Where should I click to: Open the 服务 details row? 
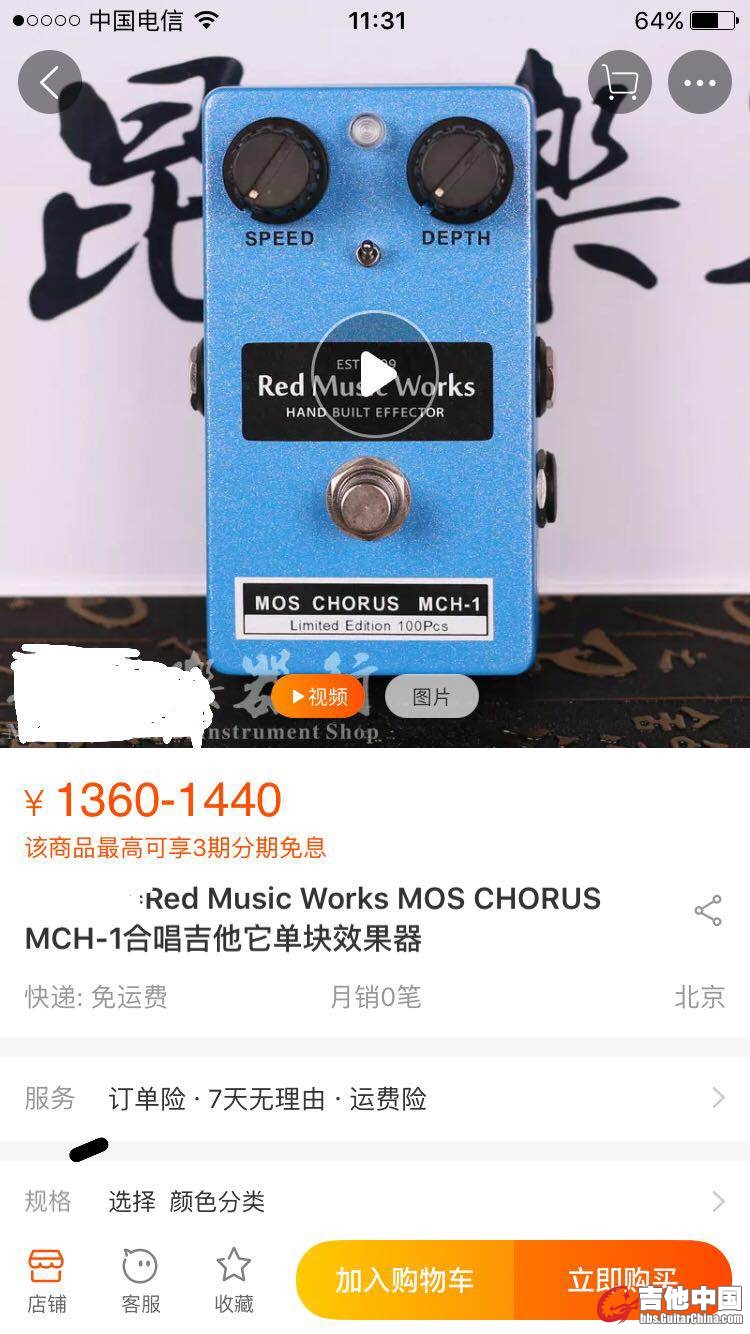tap(375, 1099)
